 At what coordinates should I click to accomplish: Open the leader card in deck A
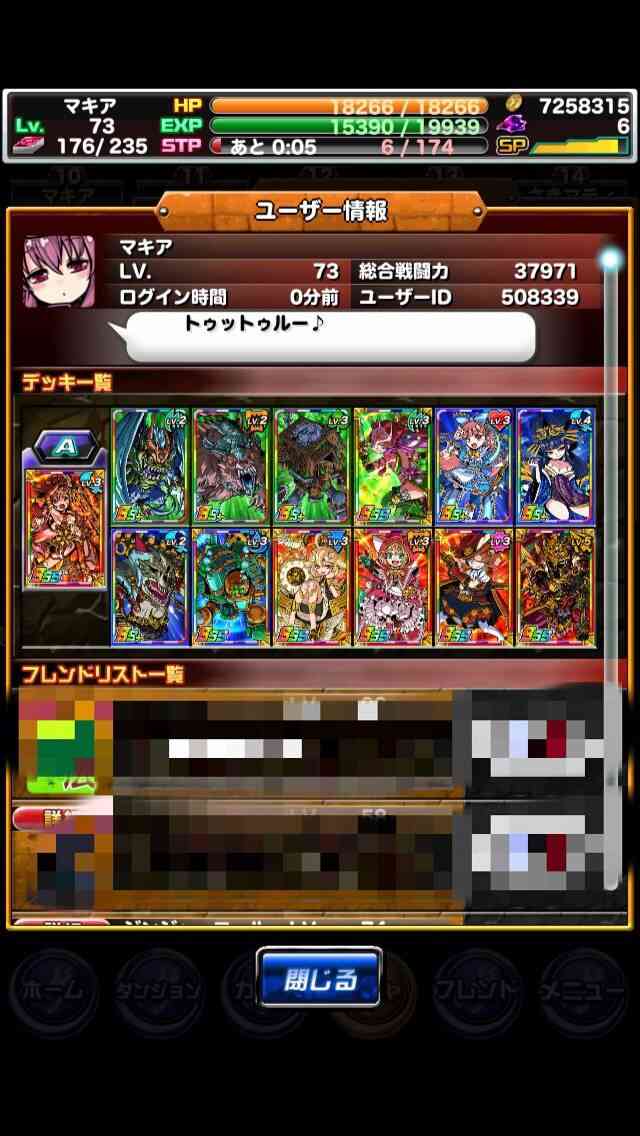coord(65,530)
